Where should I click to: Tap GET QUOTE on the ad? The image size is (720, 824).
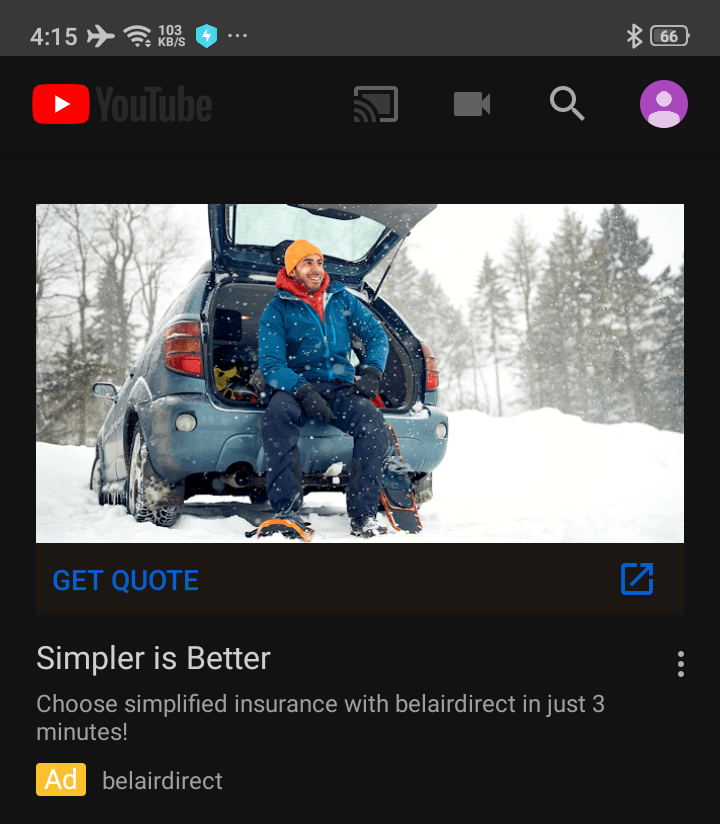click(126, 580)
